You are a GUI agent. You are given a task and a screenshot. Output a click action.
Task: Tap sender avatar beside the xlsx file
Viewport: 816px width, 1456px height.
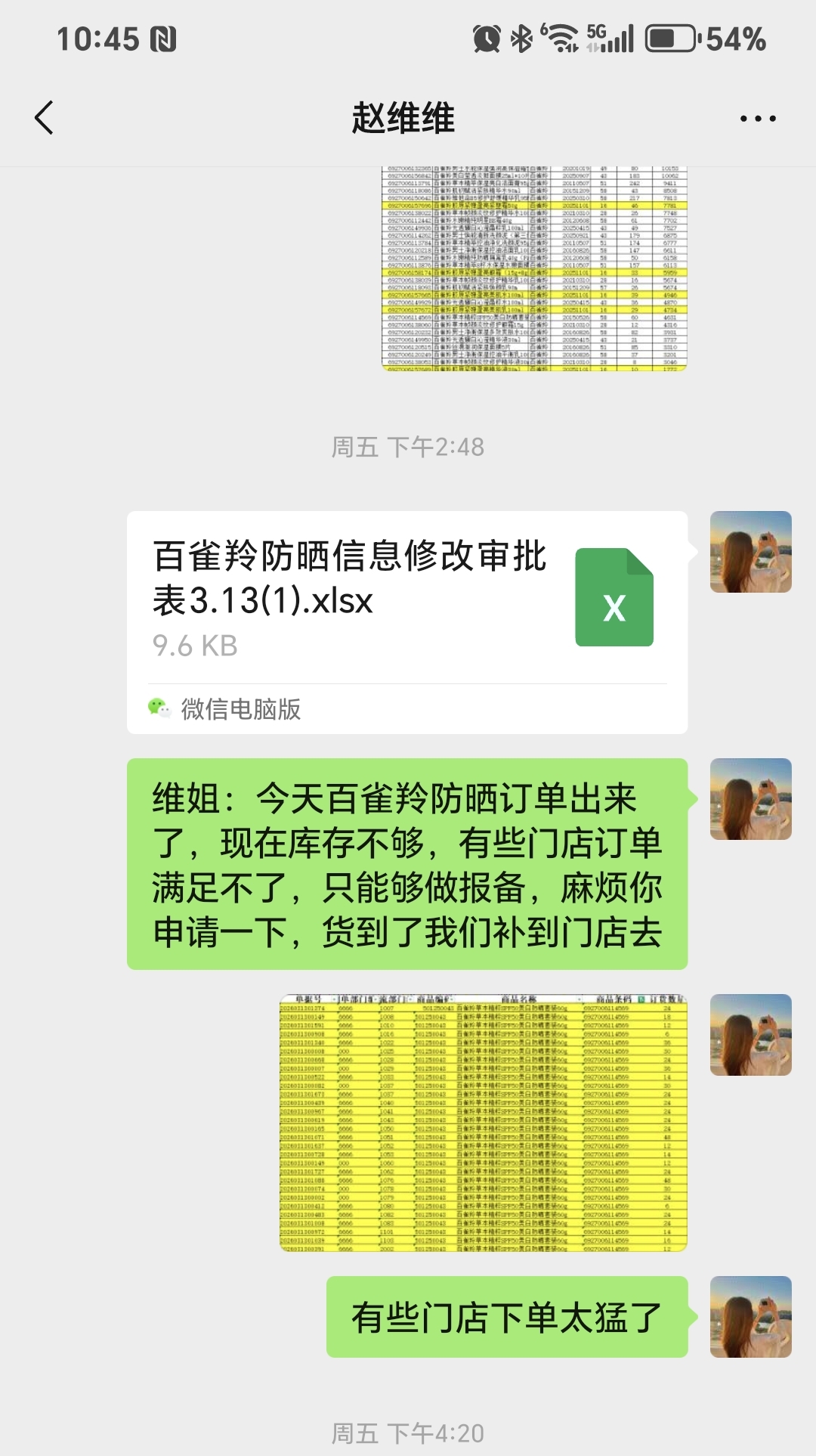coord(750,552)
